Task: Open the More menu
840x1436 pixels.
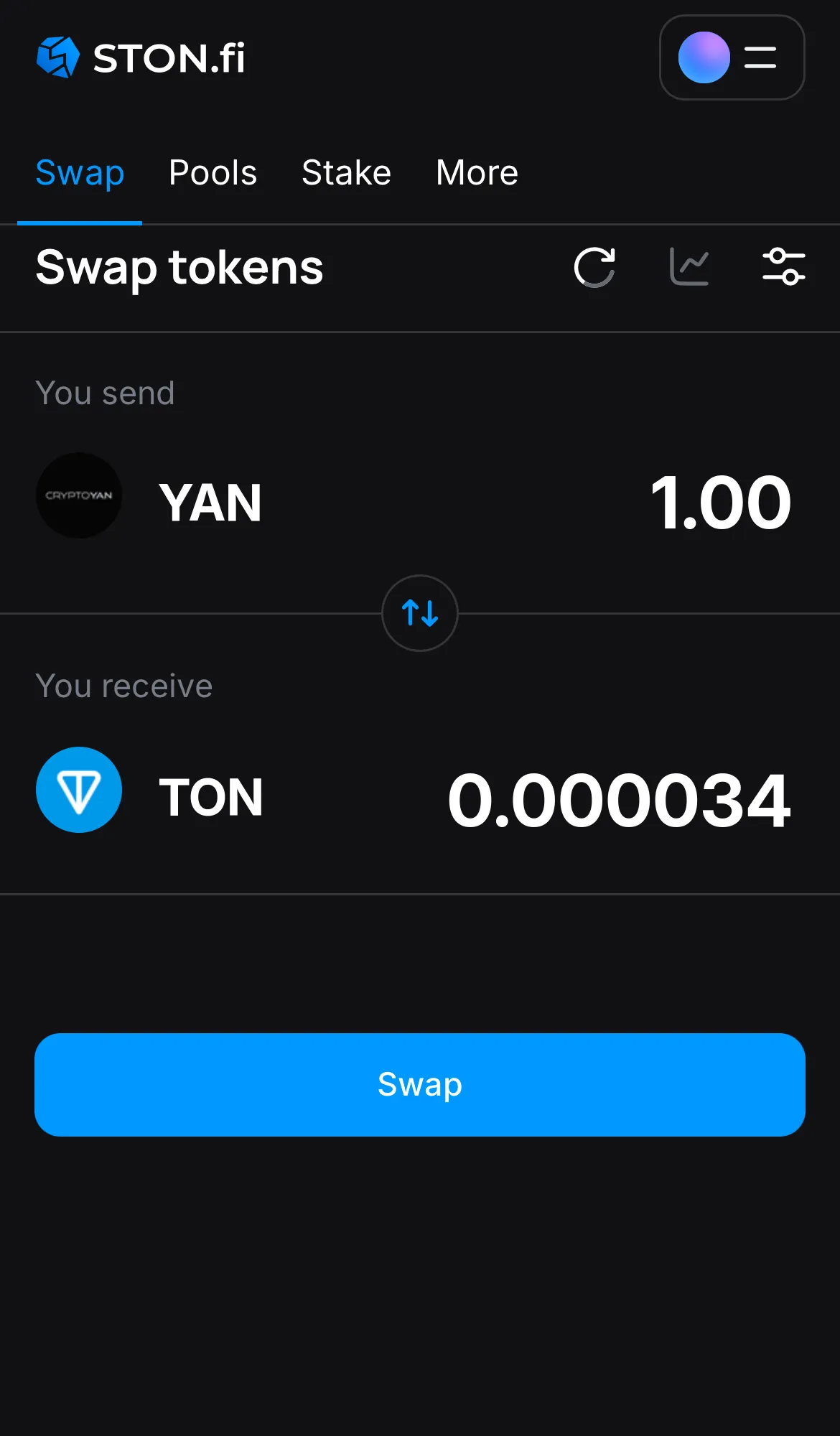Action: click(477, 172)
